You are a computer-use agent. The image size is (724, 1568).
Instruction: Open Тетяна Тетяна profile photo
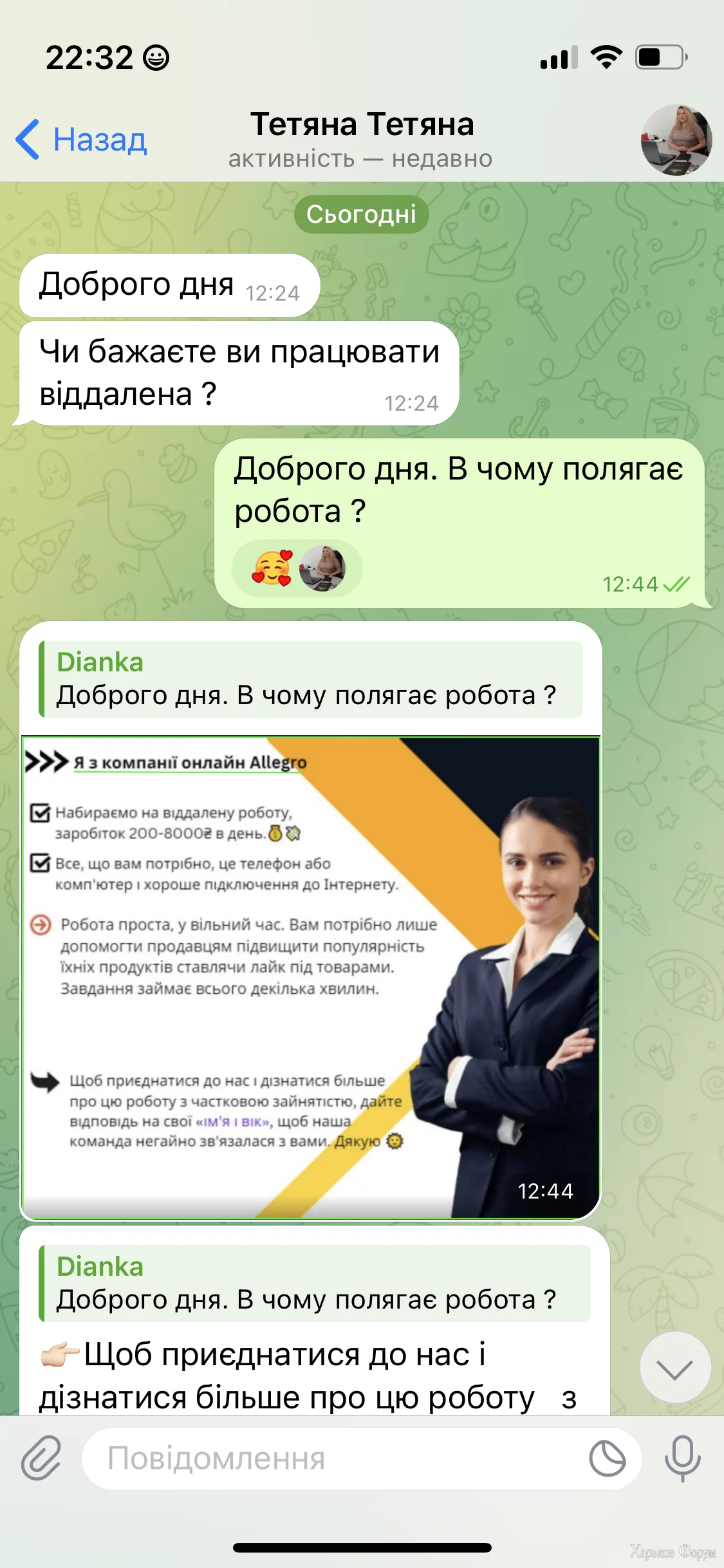676,140
